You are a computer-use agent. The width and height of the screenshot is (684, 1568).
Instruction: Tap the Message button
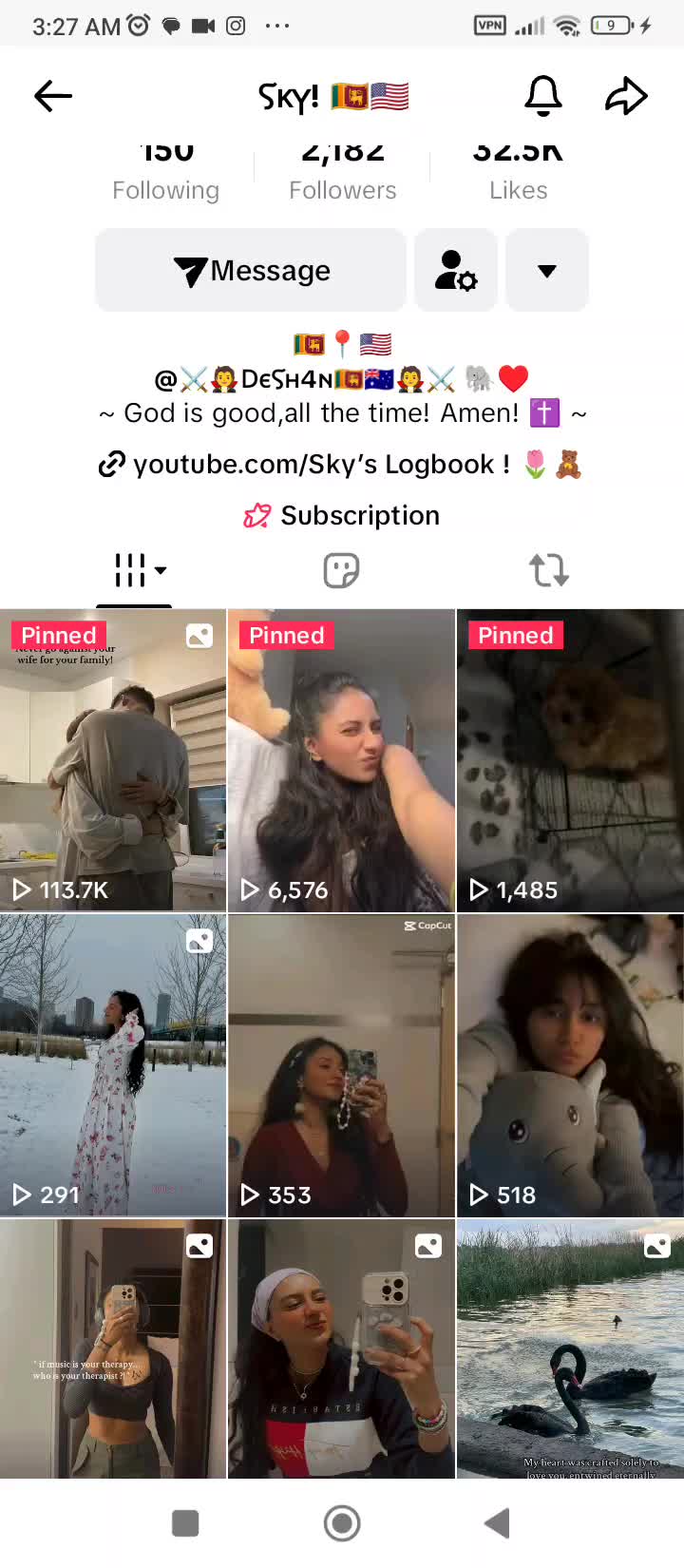pos(251,271)
